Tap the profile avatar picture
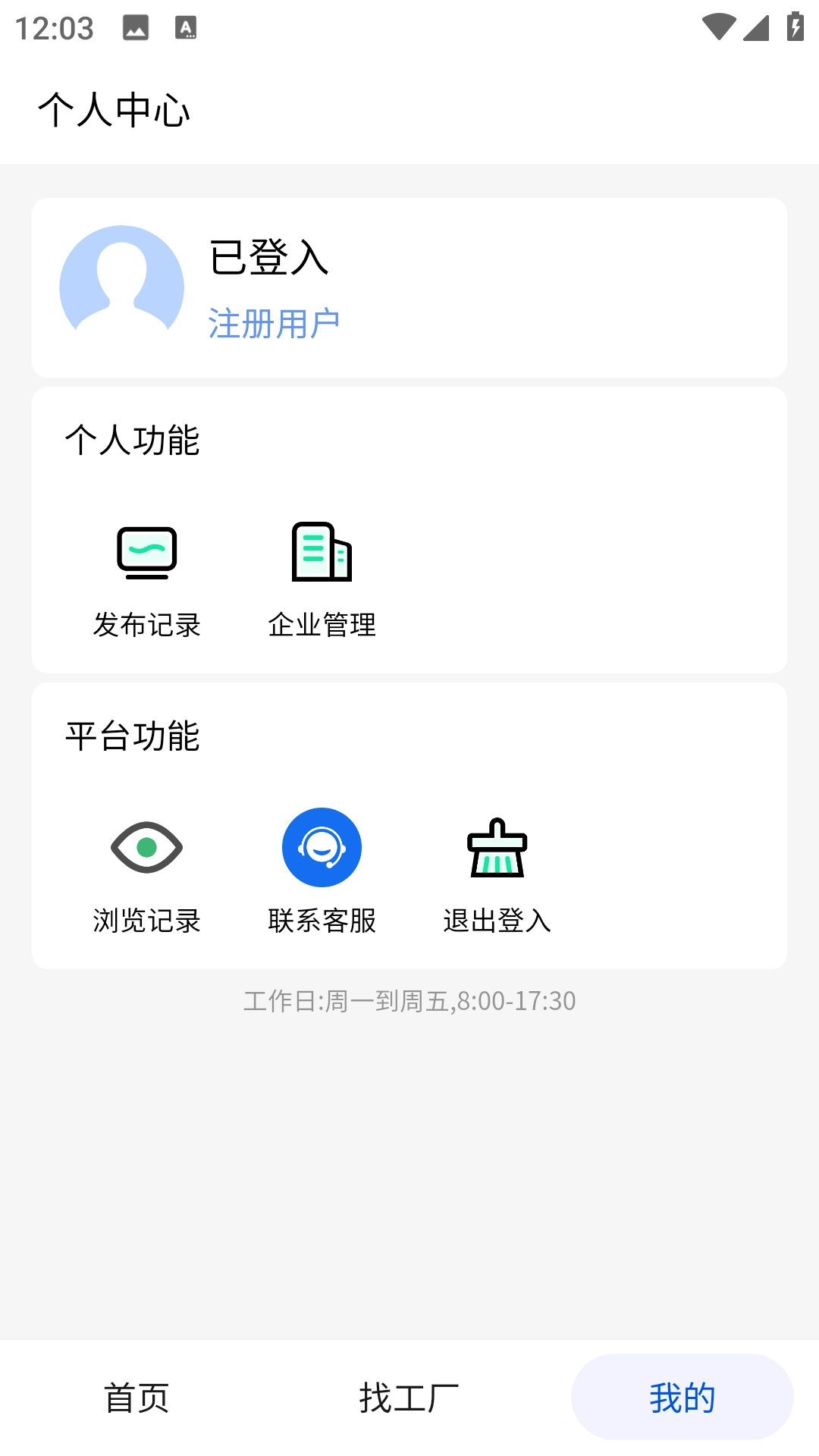The image size is (819, 1456). [122, 287]
